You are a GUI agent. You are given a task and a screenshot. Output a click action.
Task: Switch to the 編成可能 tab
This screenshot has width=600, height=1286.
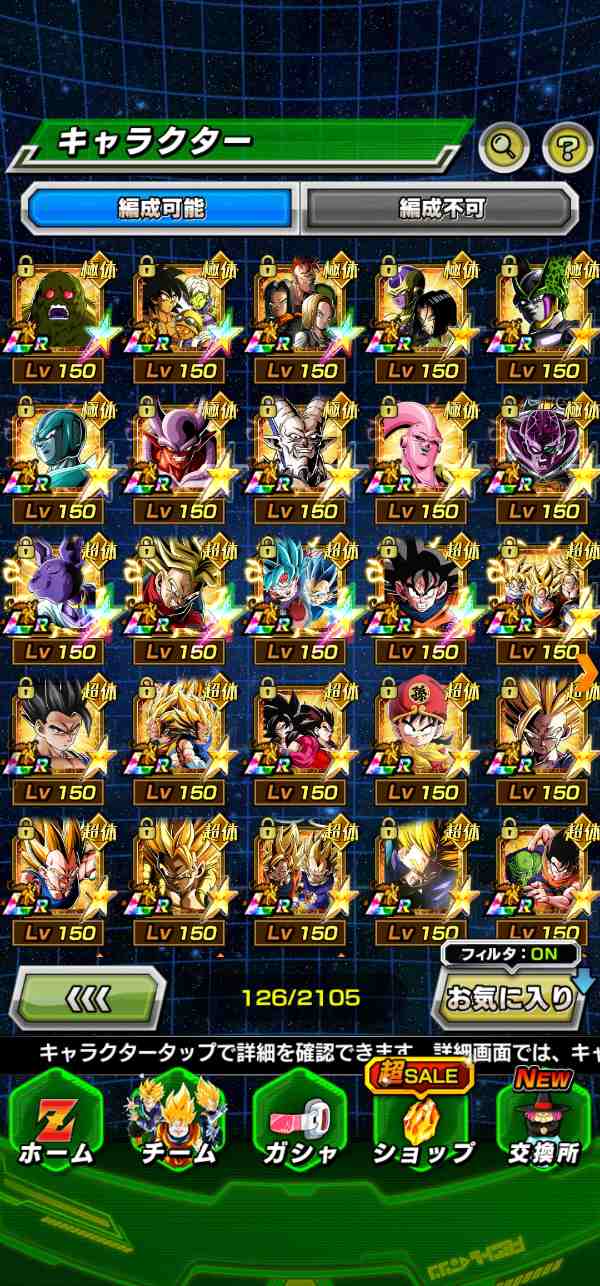click(x=160, y=208)
